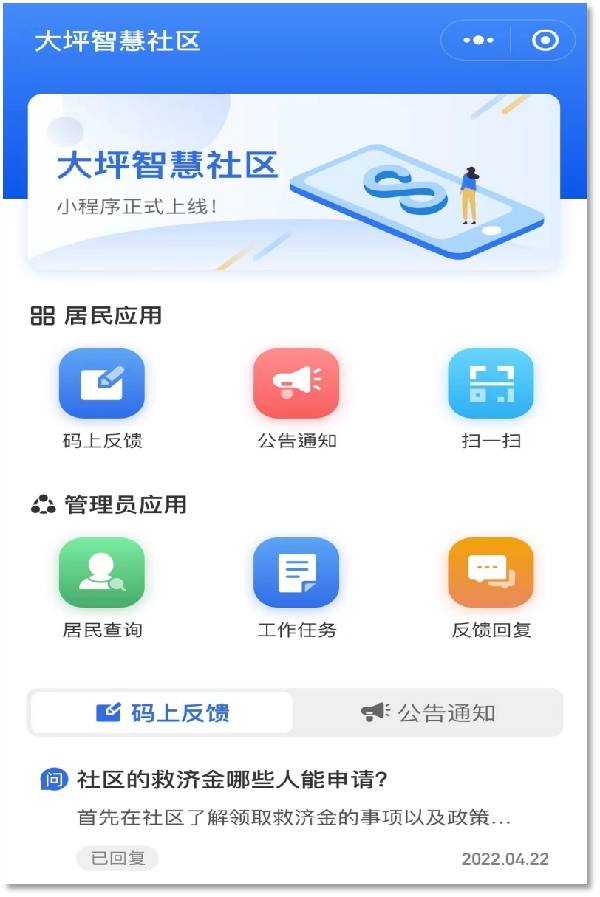Open the 大坪智慧社区 launch banner
The image size is (600, 897).
(293, 182)
